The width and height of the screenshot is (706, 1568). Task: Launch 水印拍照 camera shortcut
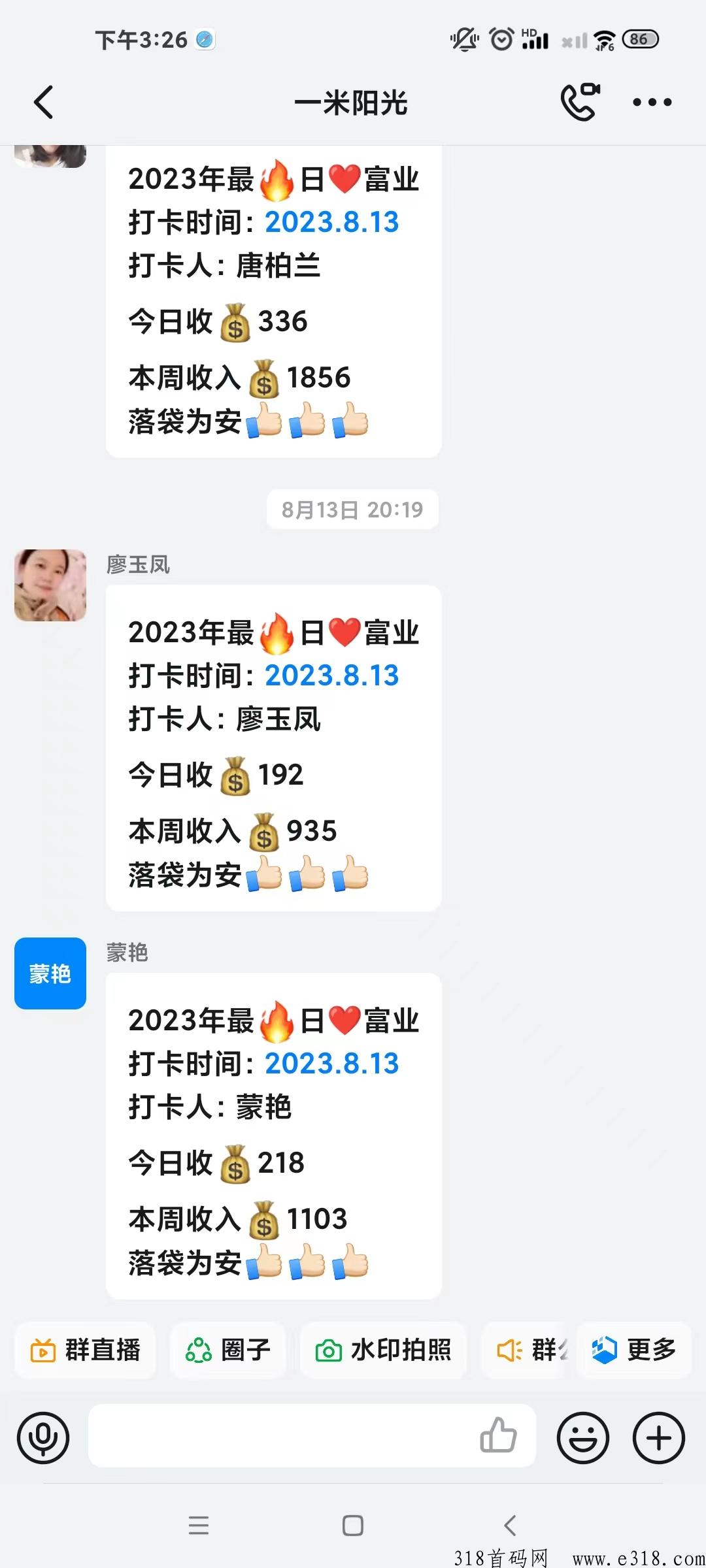383,1350
